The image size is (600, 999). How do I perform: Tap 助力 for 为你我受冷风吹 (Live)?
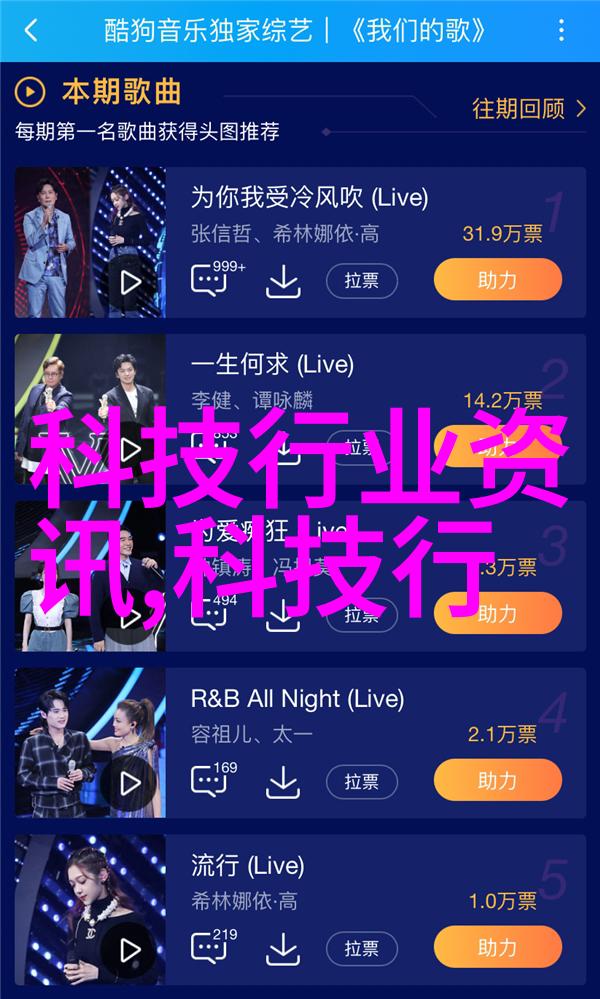point(497,280)
